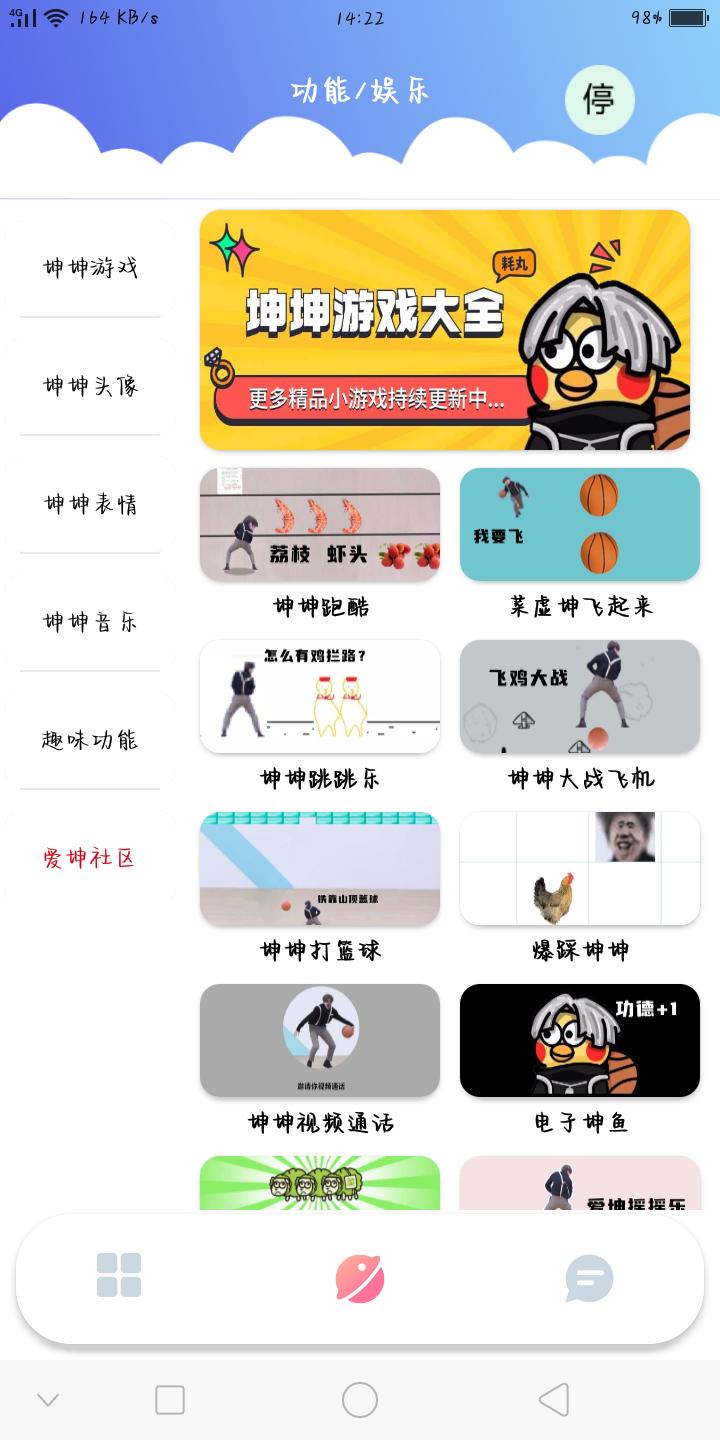This screenshot has width=720, height=1440.
Task: Switch to 坤坤音乐 category
Action: pos(90,621)
